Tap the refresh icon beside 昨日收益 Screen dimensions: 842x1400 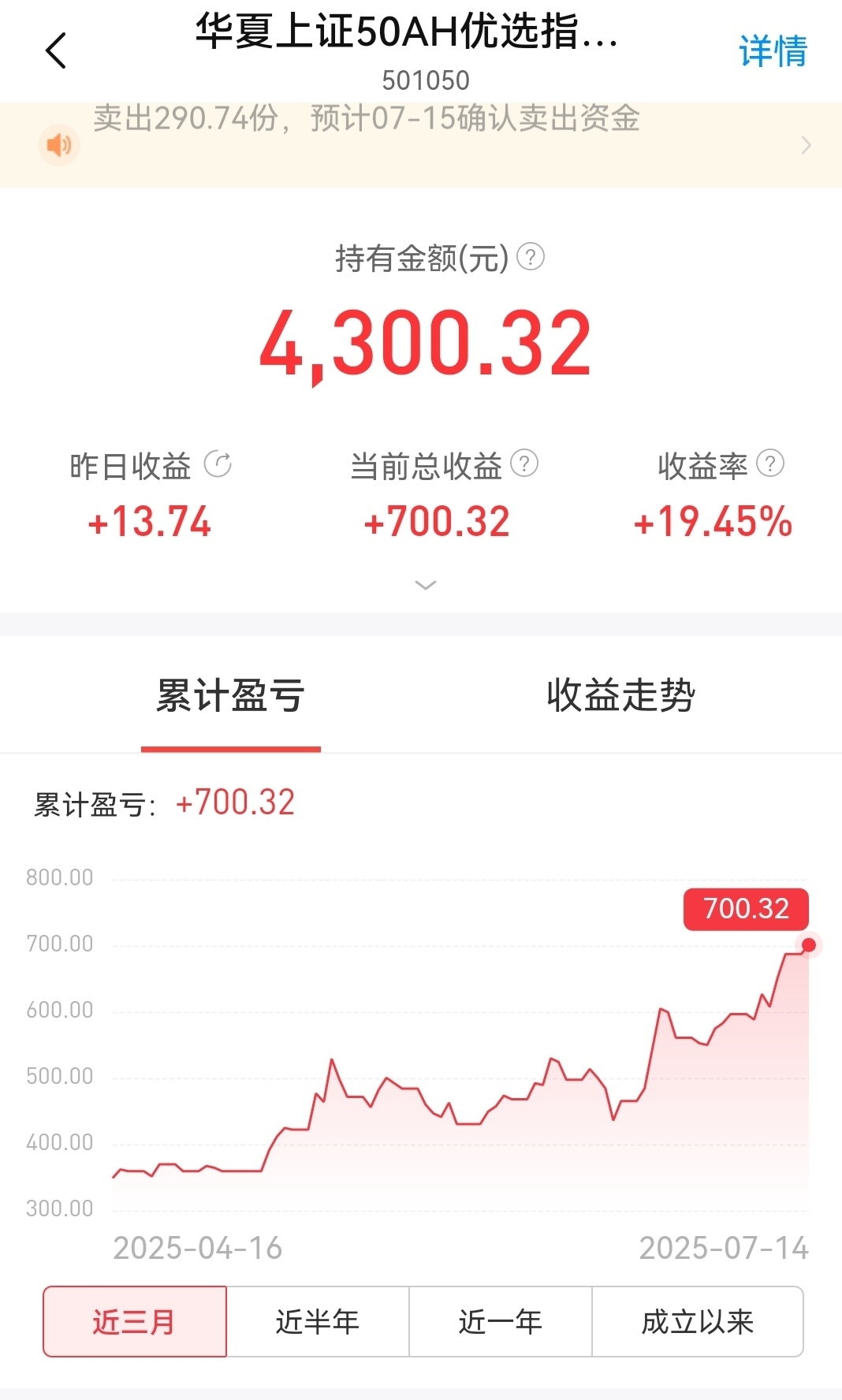tap(218, 464)
